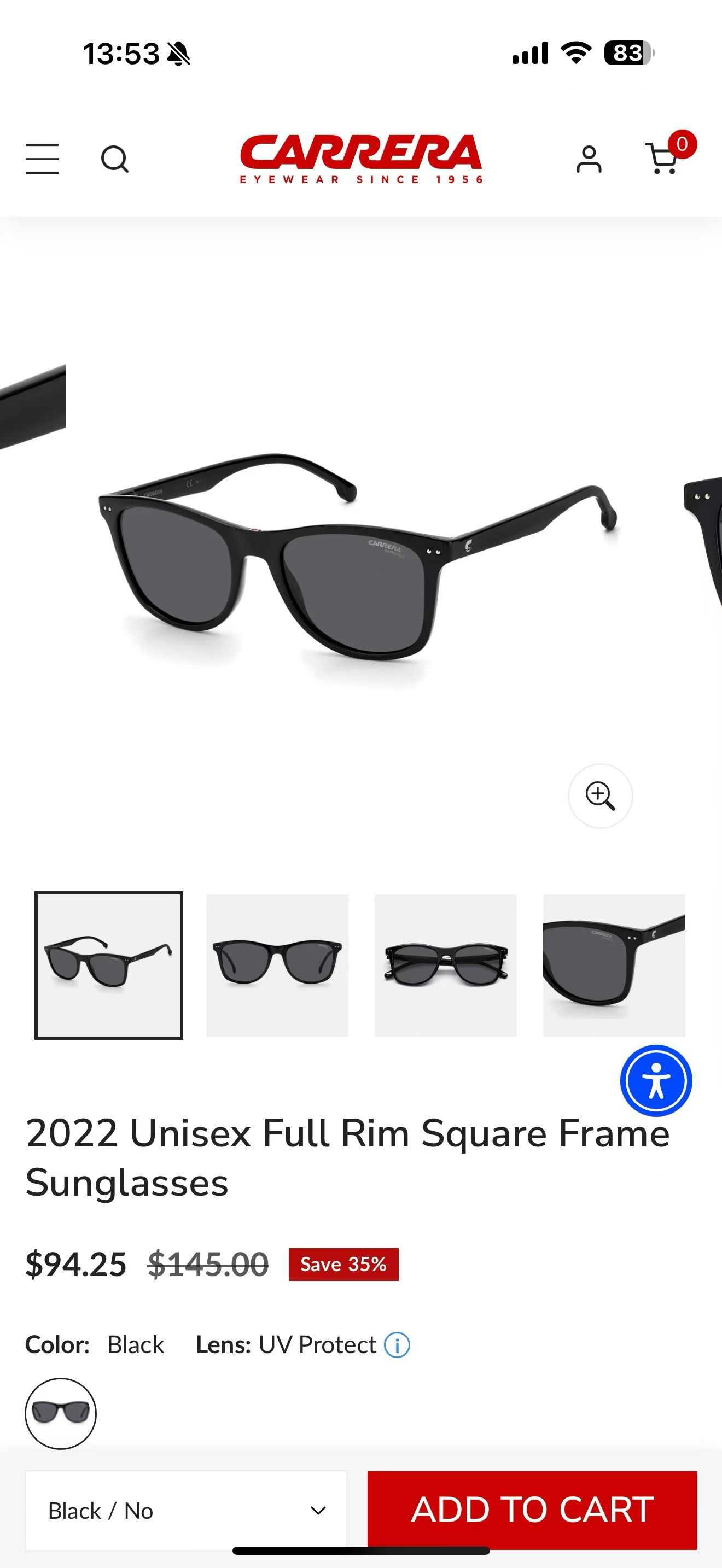Choose the Black color swatch
The width and height of the screenshot is (722, 1568).
tap(60, 1413)
